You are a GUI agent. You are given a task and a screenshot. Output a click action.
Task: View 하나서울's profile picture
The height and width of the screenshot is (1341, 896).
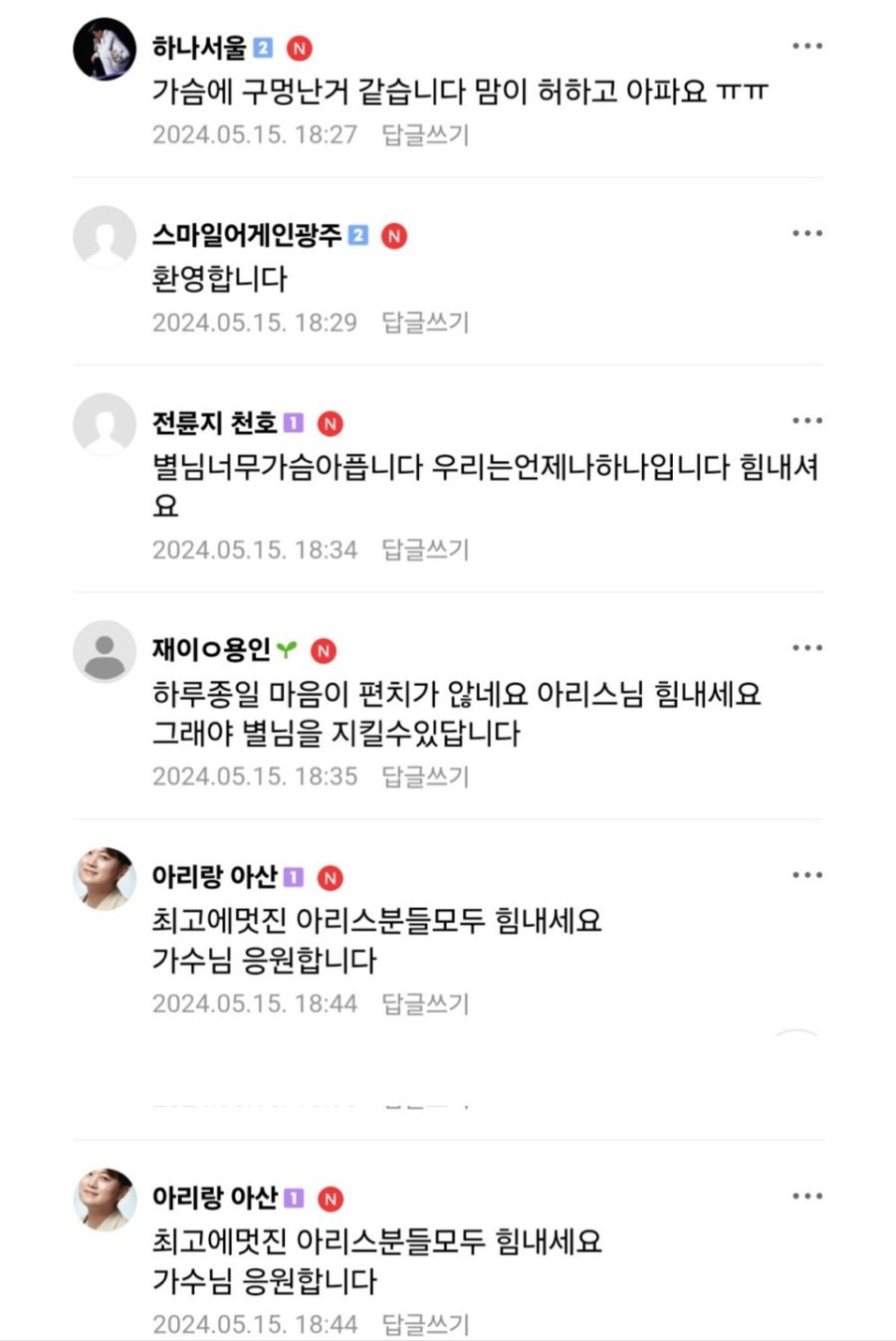(x=105, y=49)
